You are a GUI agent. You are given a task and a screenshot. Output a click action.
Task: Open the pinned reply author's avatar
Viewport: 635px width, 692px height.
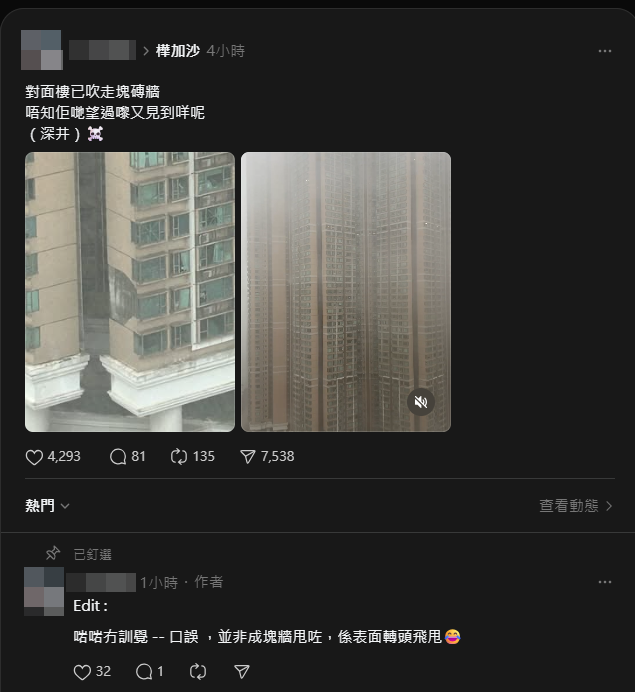tap(43, 590)
